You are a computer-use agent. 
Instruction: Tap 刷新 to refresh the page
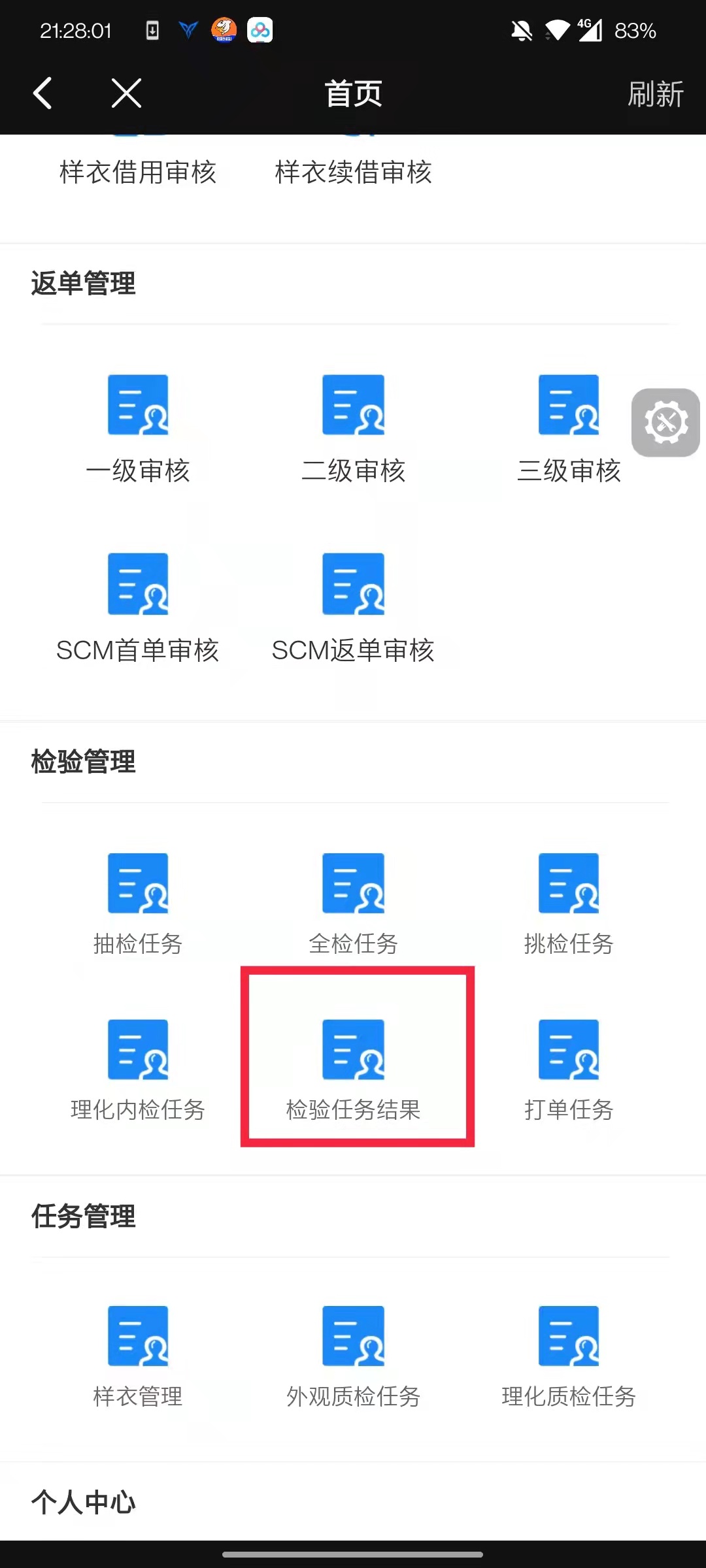[655, 94]
